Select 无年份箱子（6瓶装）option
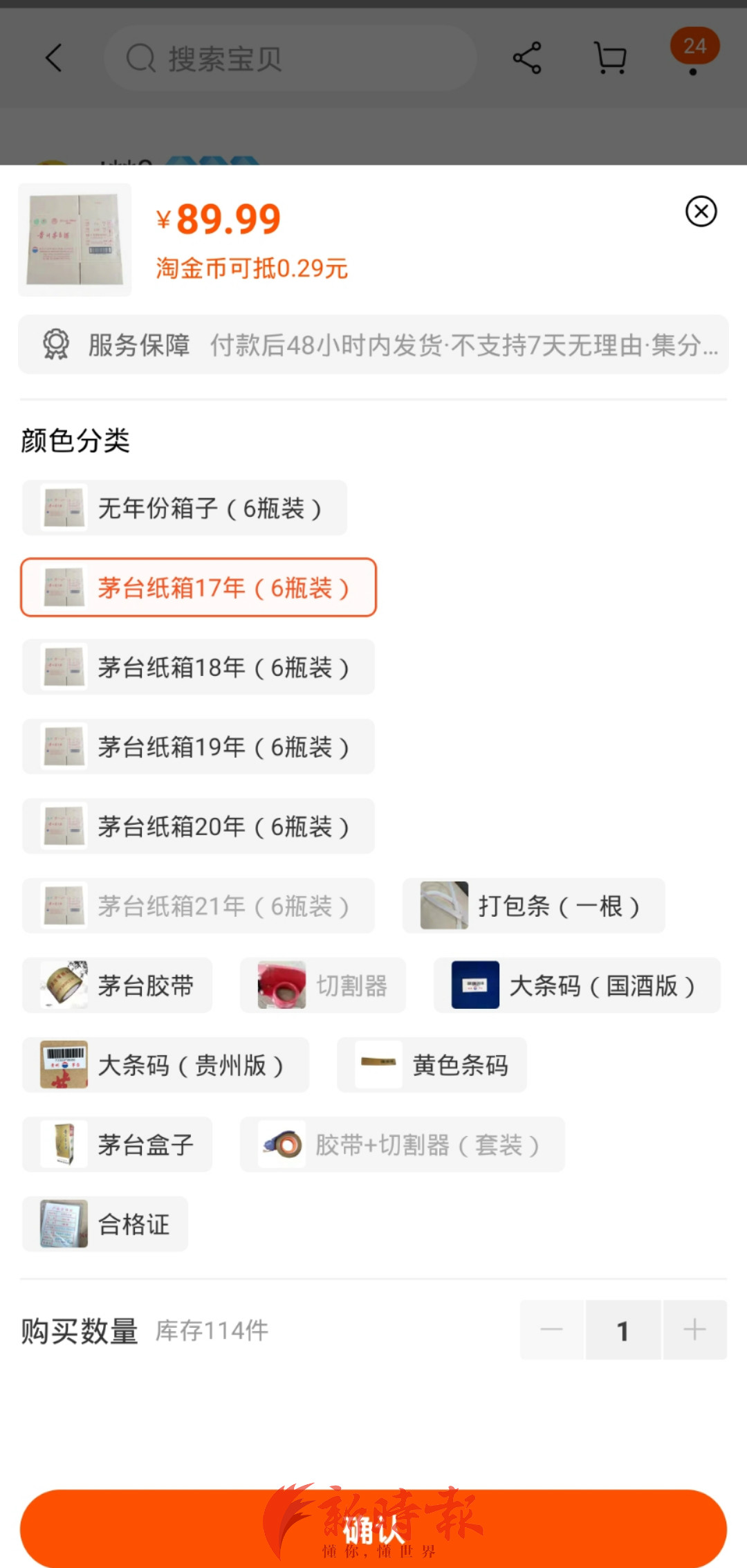 185,508
